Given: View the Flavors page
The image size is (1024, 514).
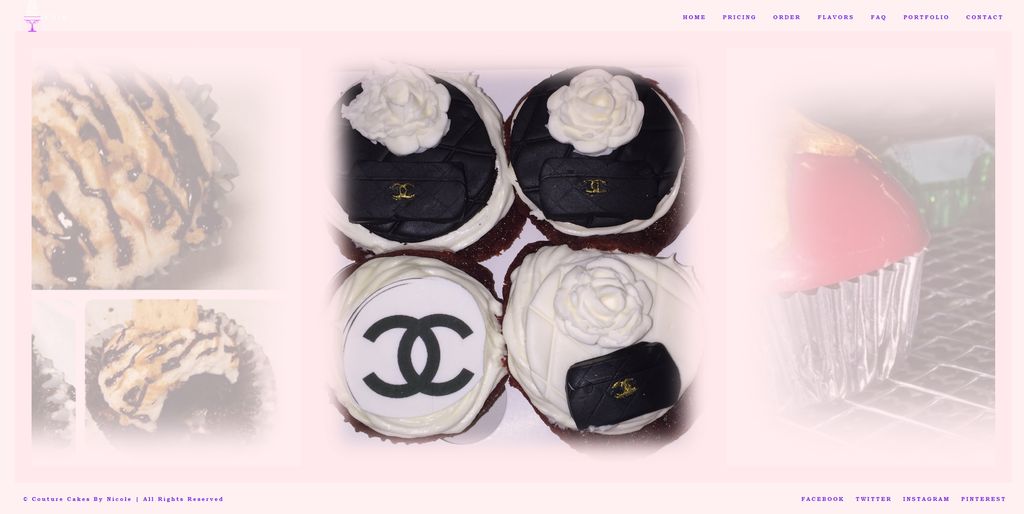Looking at the screenshot, I should point(835,17).
